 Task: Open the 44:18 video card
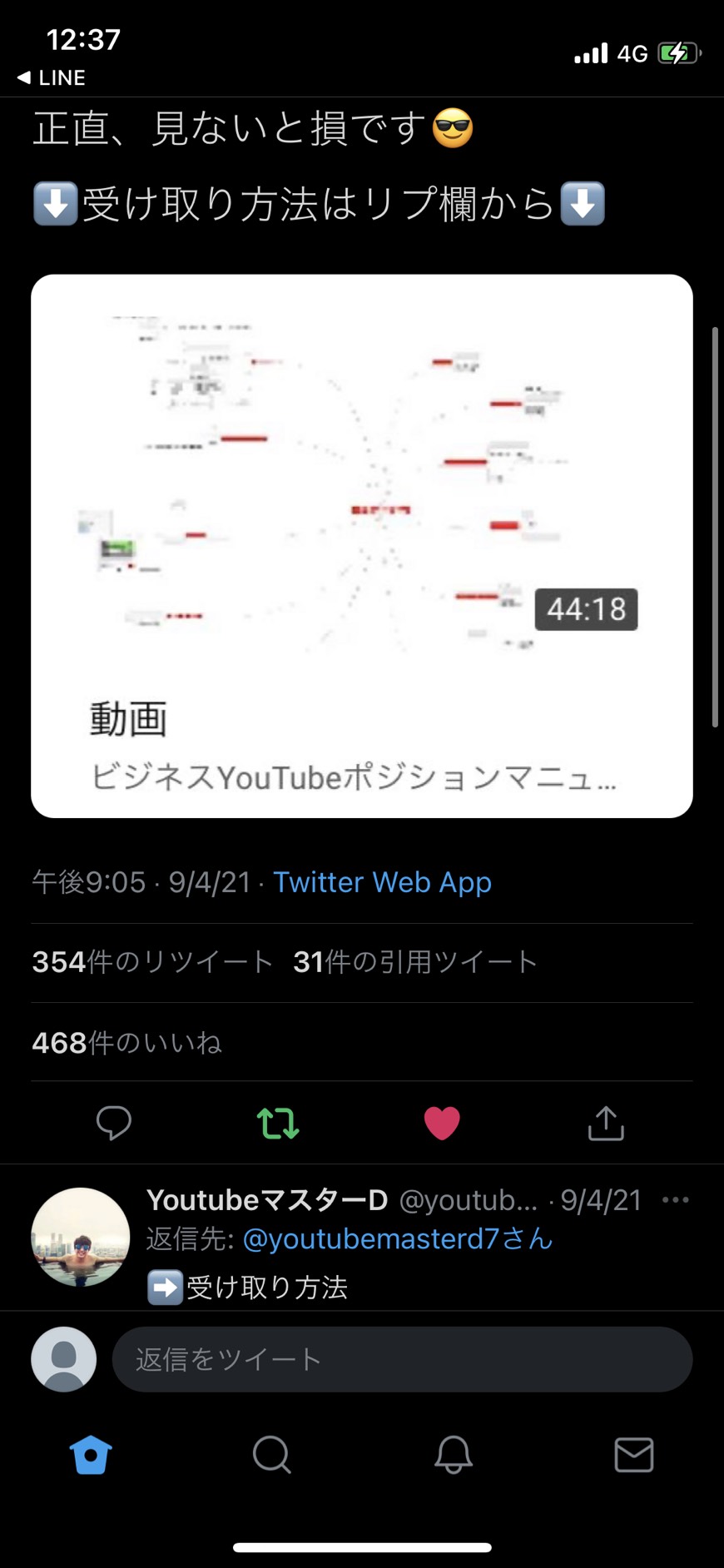point(362,546)
